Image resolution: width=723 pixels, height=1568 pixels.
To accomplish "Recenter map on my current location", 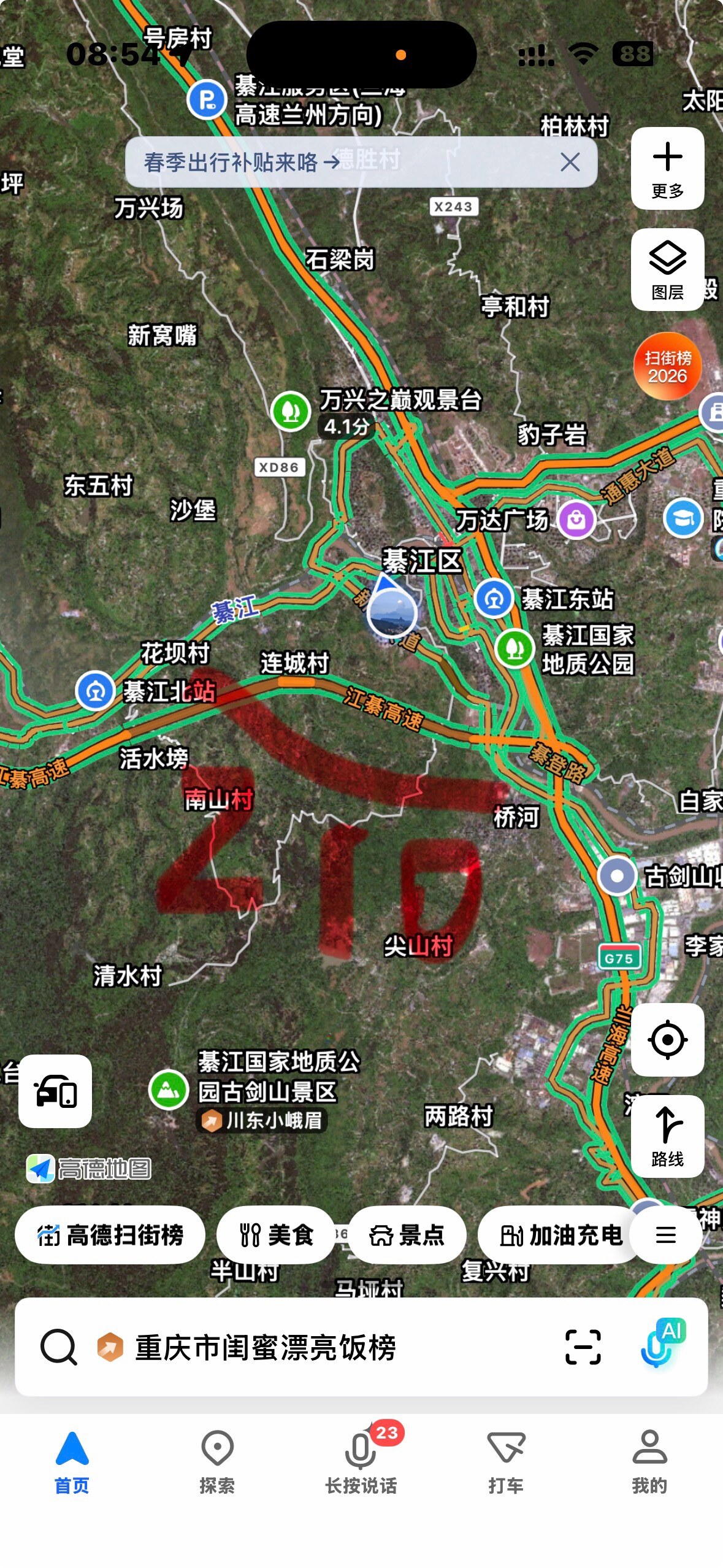I will 667,1039.
